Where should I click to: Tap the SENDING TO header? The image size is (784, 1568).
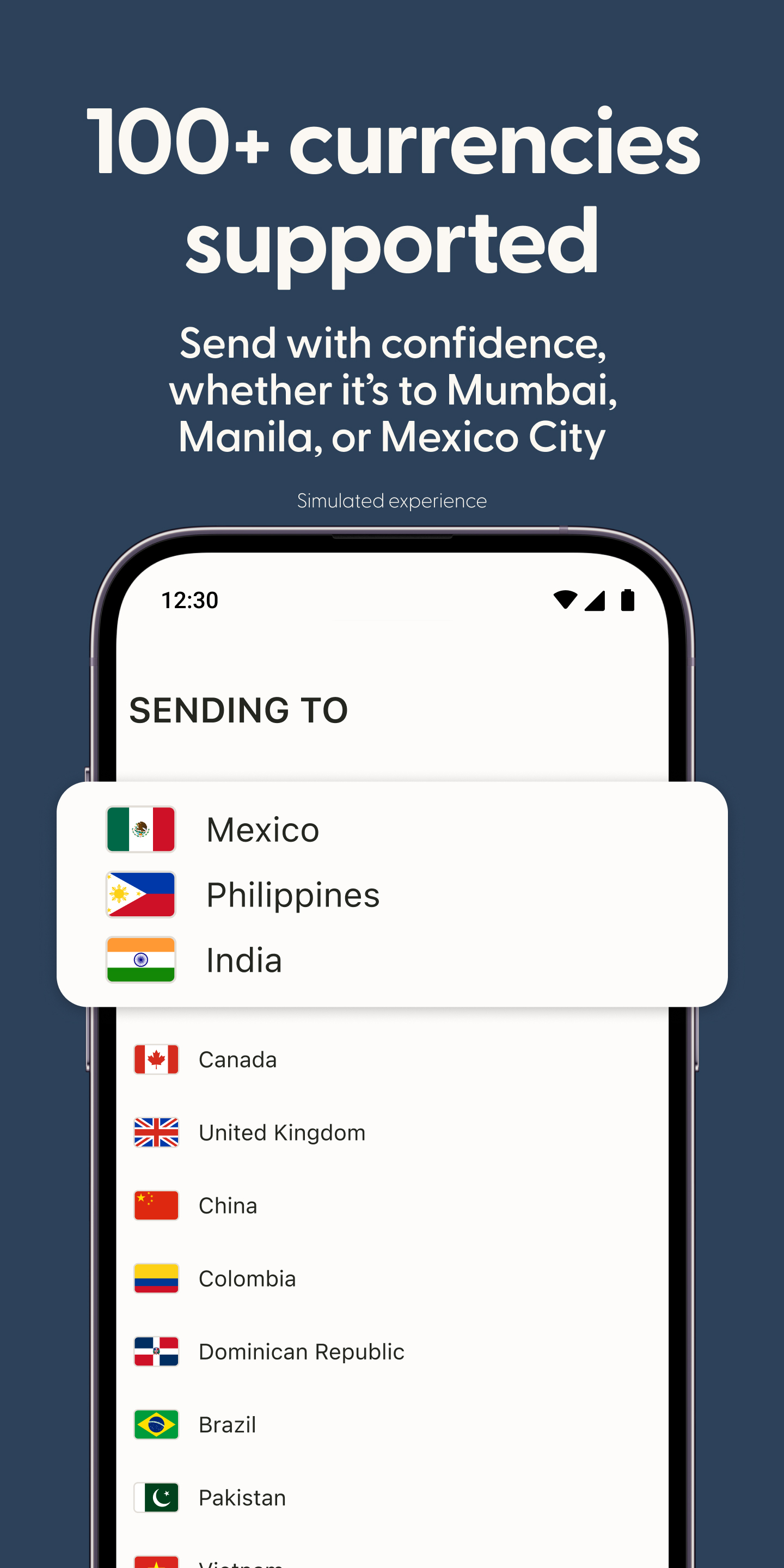point(238,709)
